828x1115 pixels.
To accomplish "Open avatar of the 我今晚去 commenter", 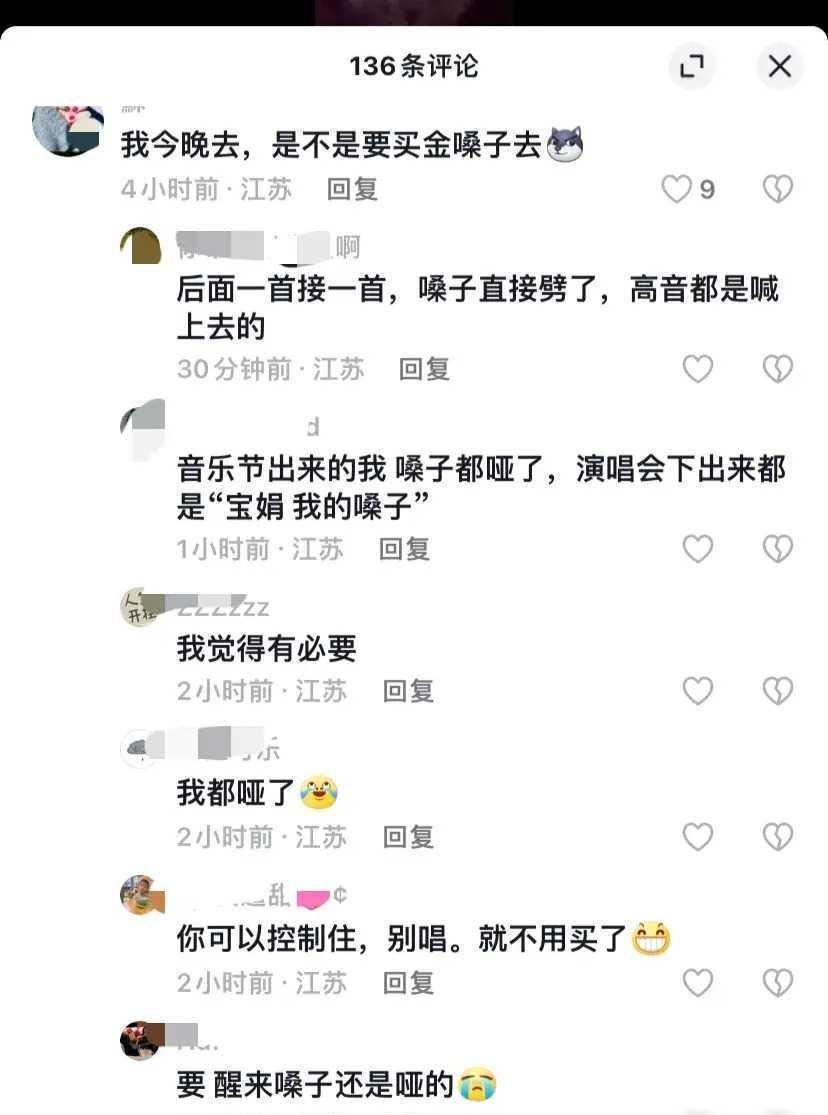I will click(x=68, y=130).
